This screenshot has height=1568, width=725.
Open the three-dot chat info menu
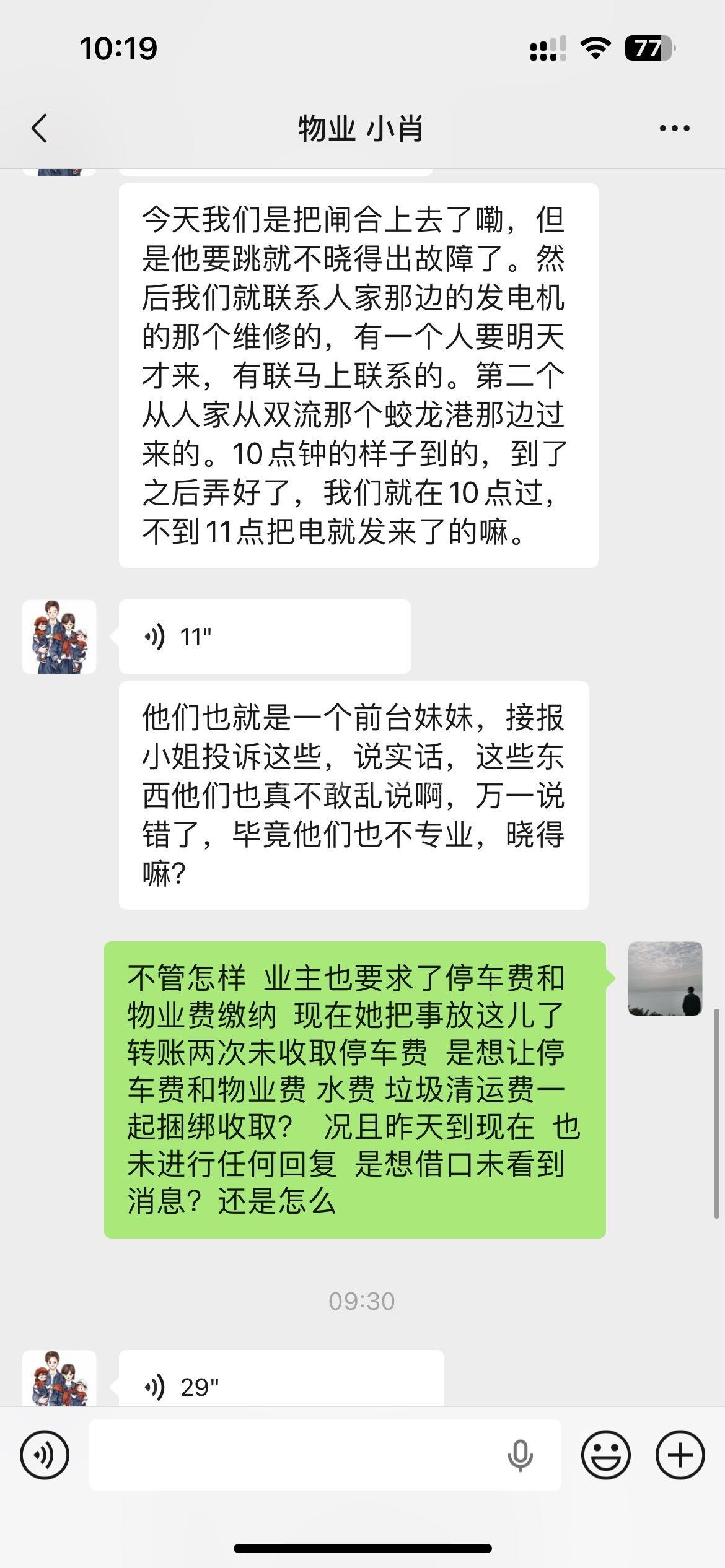[674, 129]
